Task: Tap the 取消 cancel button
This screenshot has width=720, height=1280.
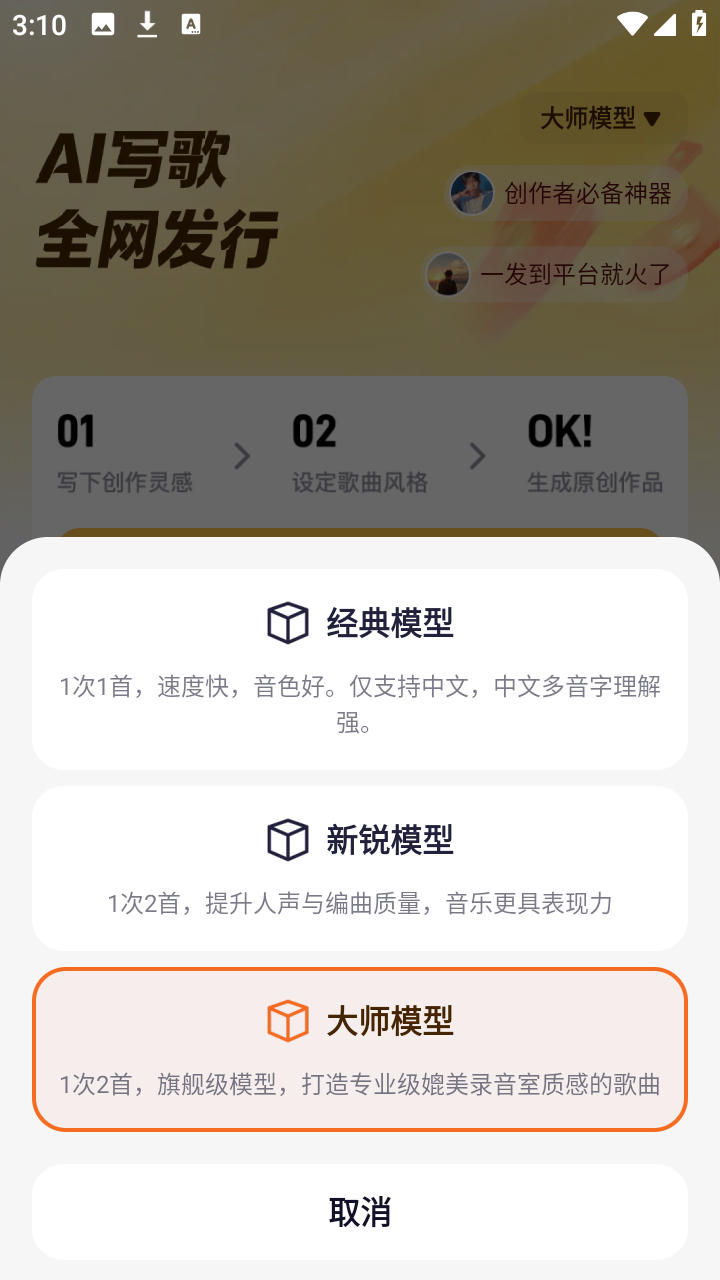Action: pos(360,1211)
